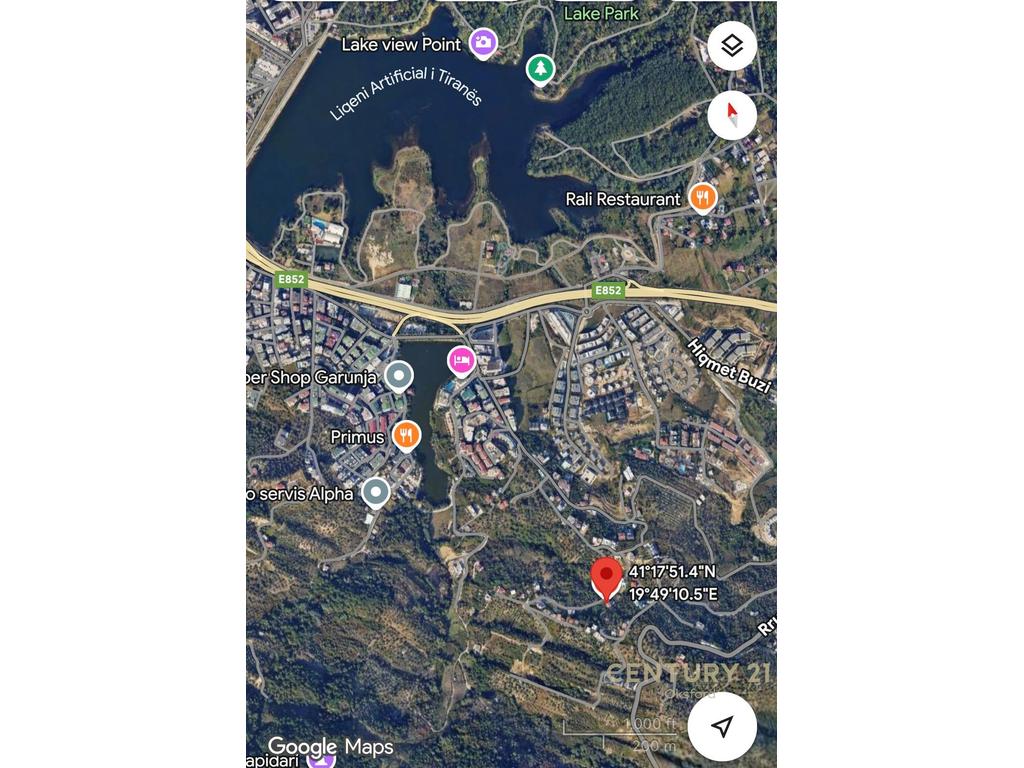The width and height of the screenshot is (1024, 768).
Task: Open the map layers selector
Action: pos(732,46)
